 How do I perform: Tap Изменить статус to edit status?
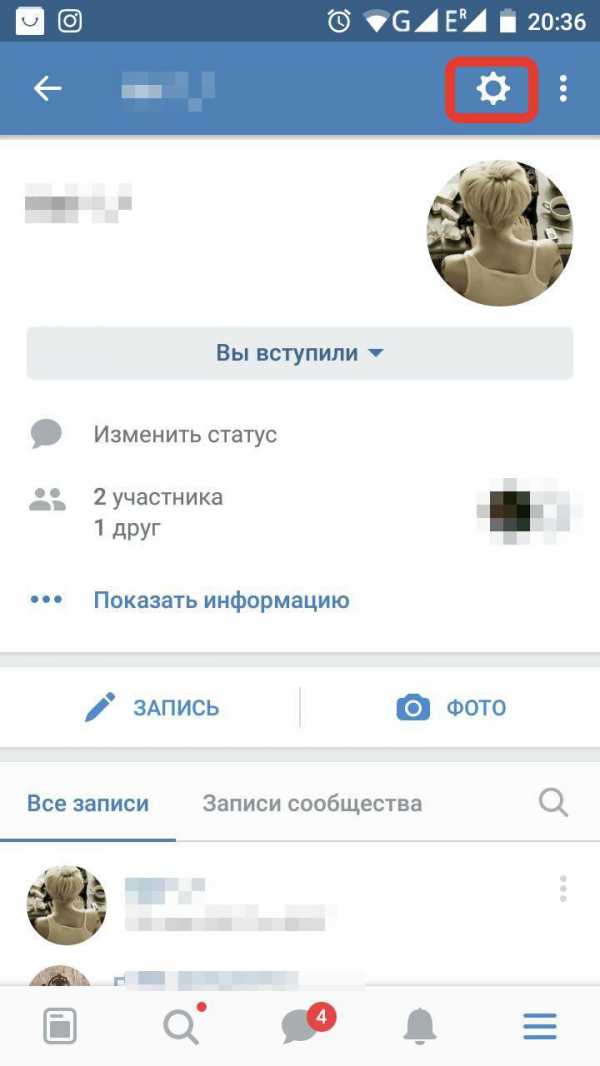pos(185,434)
